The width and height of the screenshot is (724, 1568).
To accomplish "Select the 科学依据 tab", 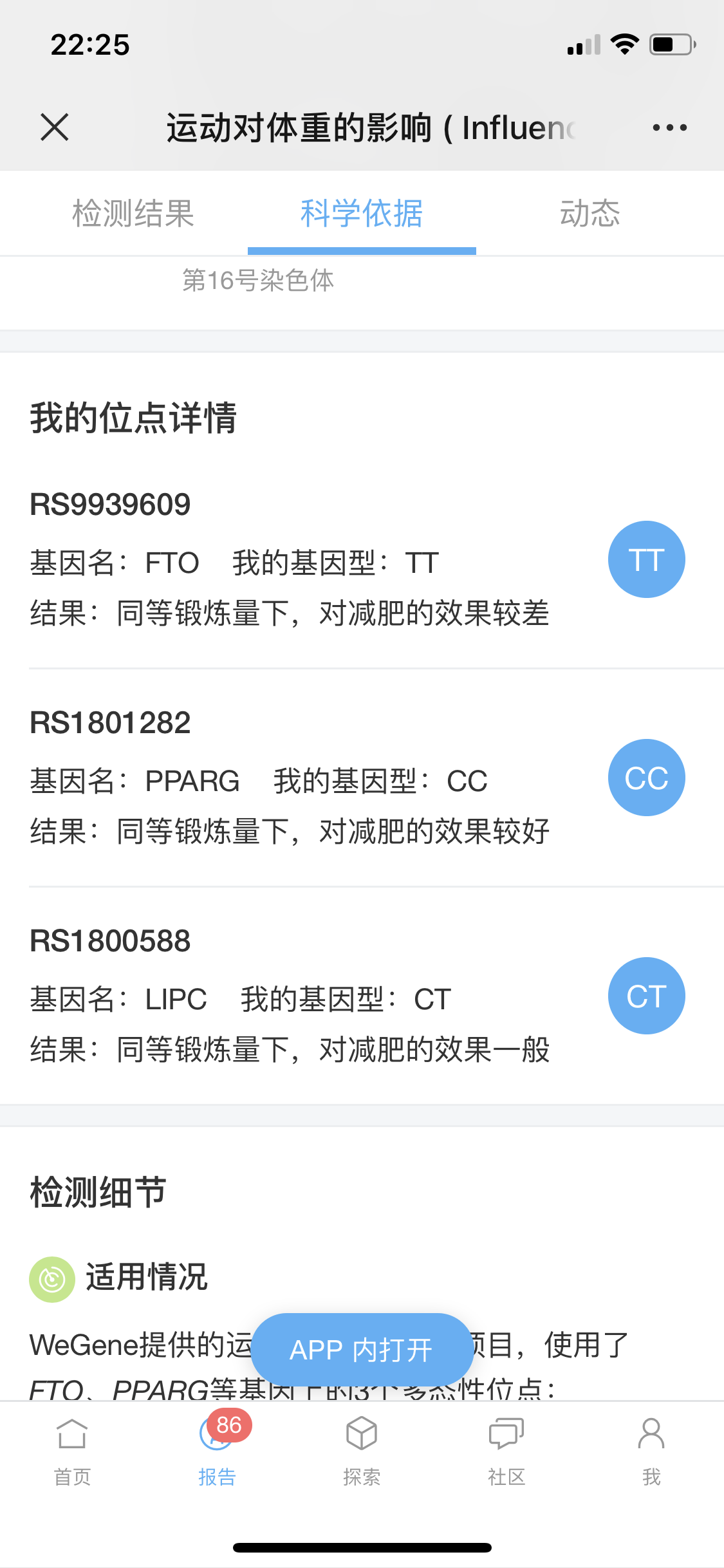I will (362, 213).
